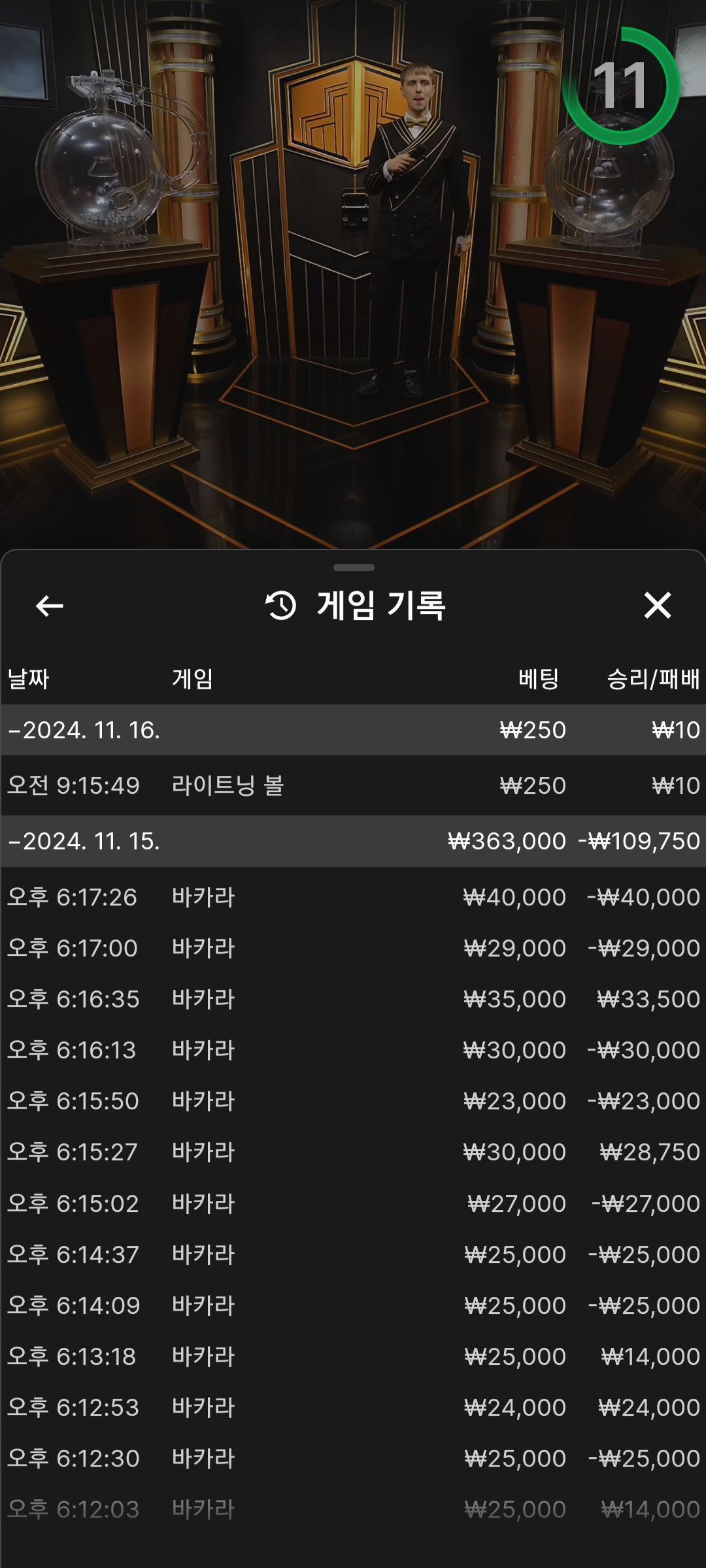The width and height of the screenshot is (706, 1568).
Task: View the 오후 6:13:18 바카라 round details
Action: (x=353, y=1356)
